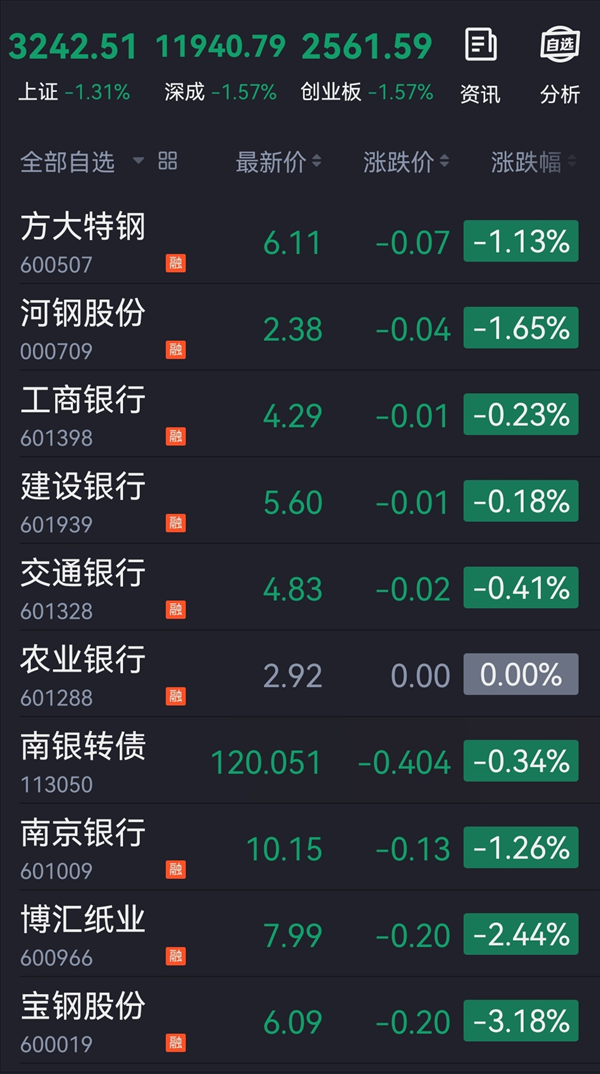600x1074 pixels.
Task: Select the 建设银行 row
Action: pyautogui.click(x=300, y=501)
